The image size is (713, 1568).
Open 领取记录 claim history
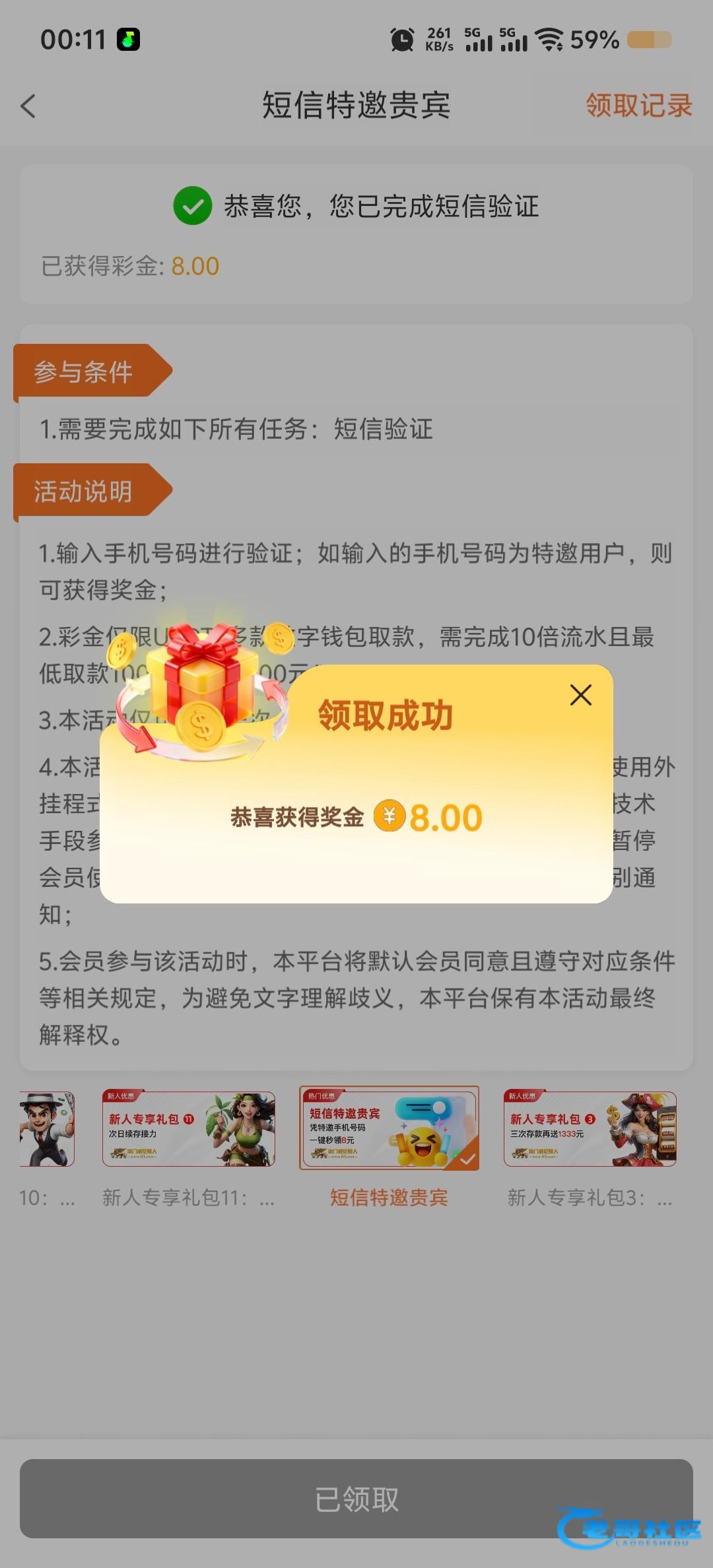click(x=638, y=106)
